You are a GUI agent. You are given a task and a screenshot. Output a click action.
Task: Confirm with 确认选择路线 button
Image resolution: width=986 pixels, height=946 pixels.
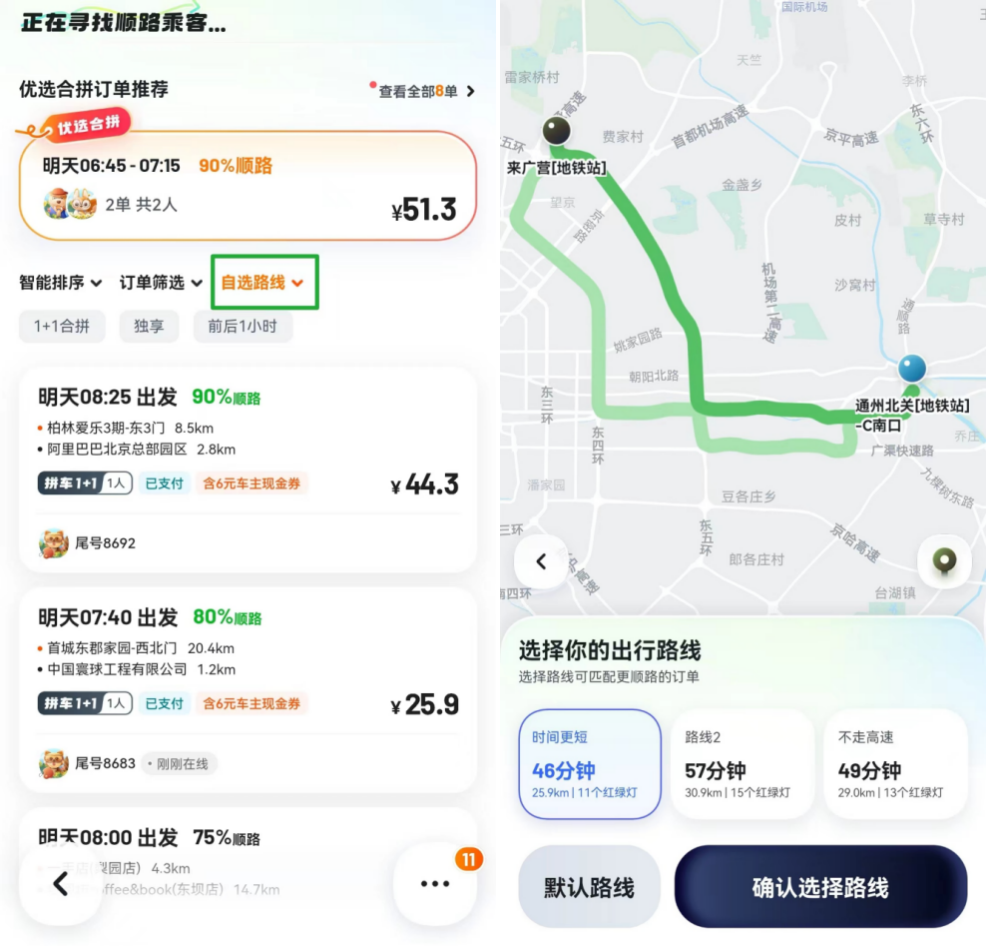tap(820, 888)
